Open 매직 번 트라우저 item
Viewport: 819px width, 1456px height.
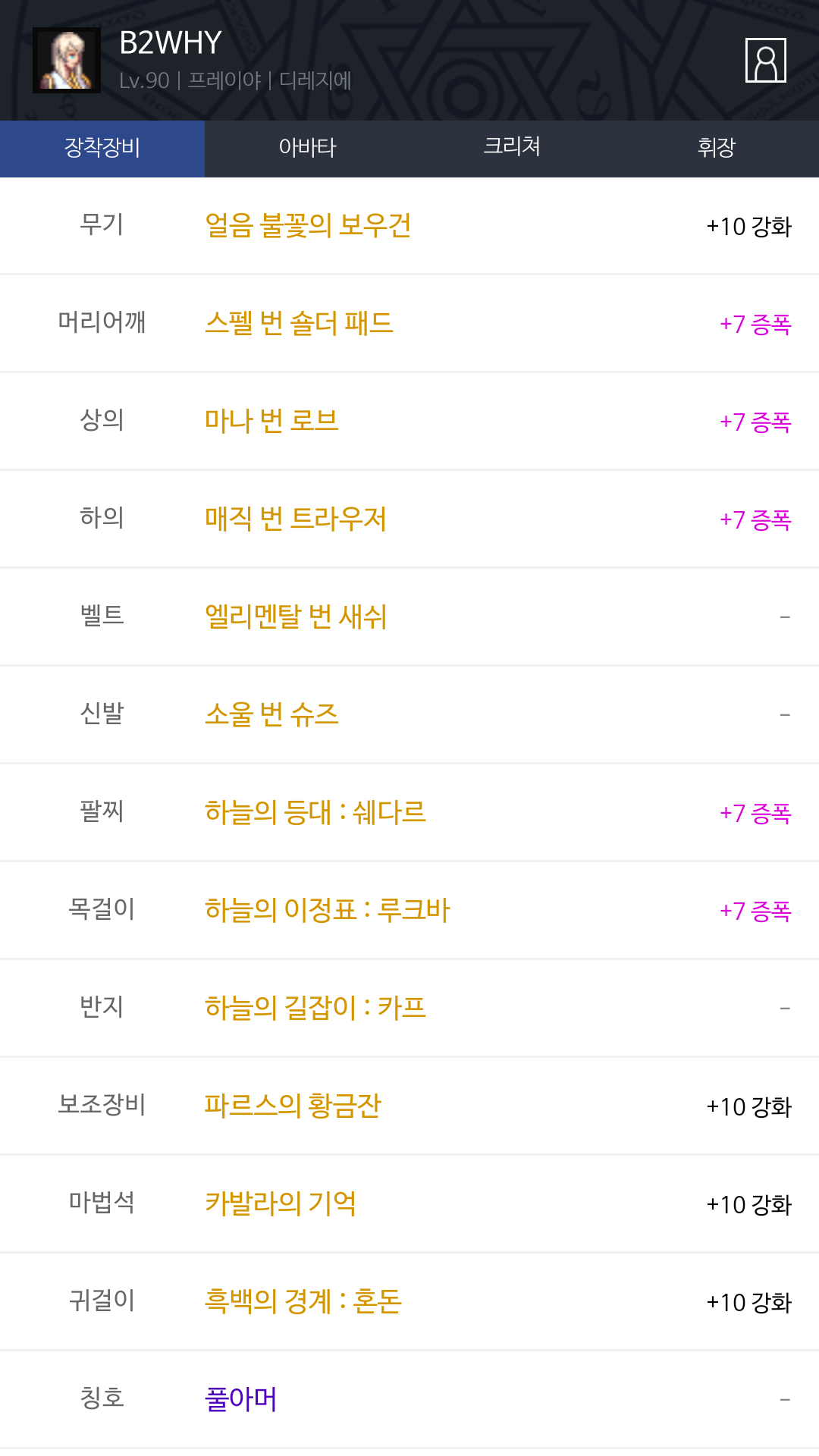296,519
